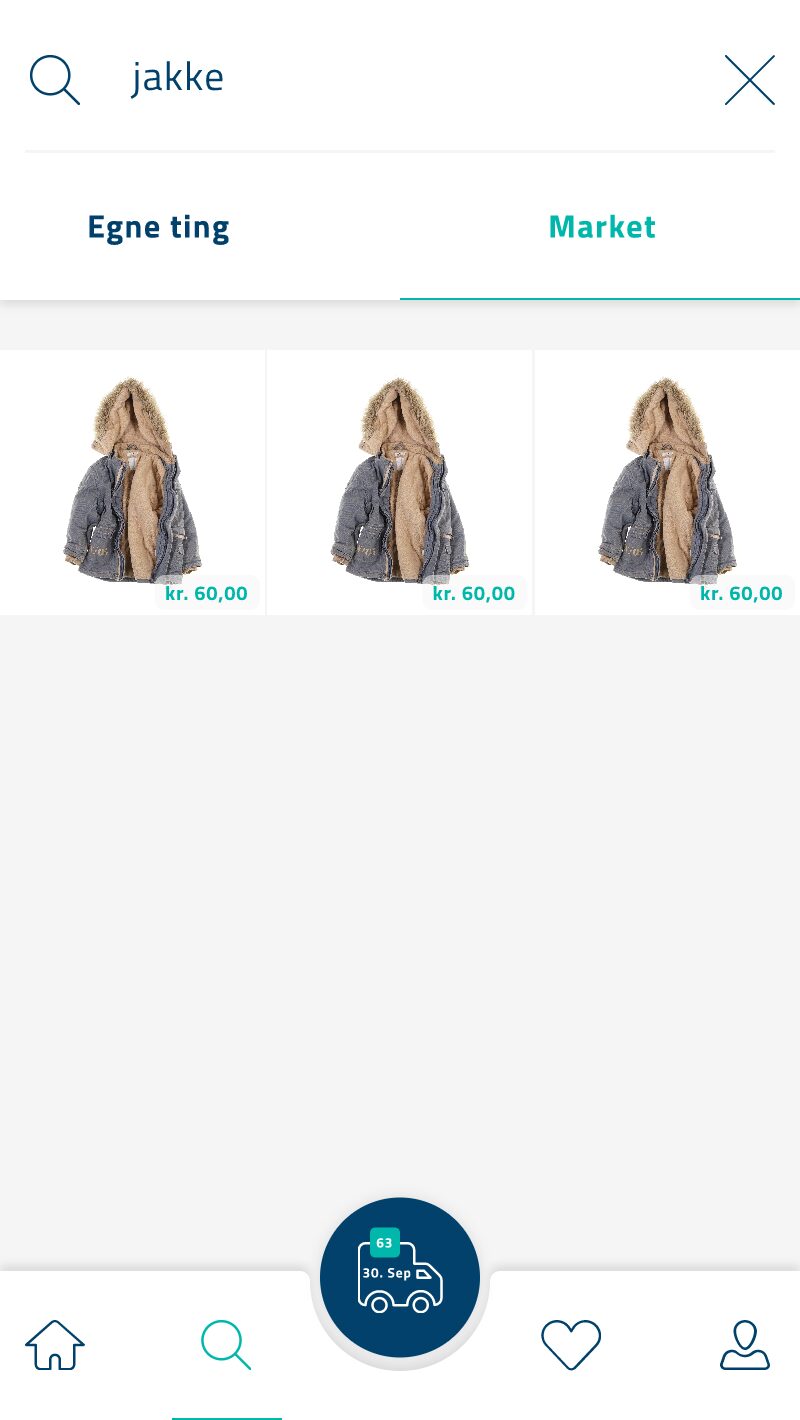Open the last jacket listing
The height and width of the screenshot is (1420, 800).
pos(667,482)
